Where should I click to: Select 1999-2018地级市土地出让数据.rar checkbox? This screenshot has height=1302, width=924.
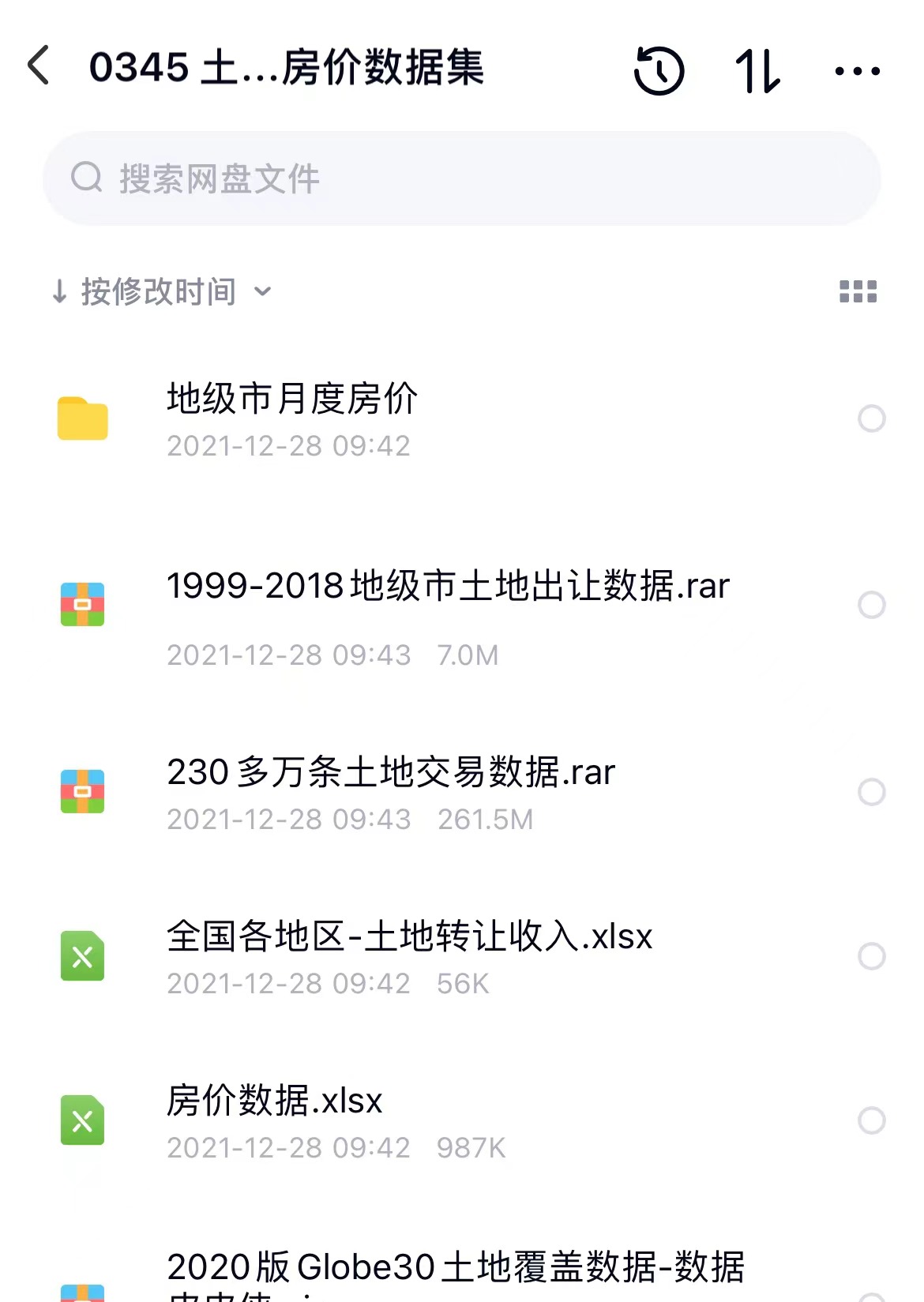coord(871,606)
